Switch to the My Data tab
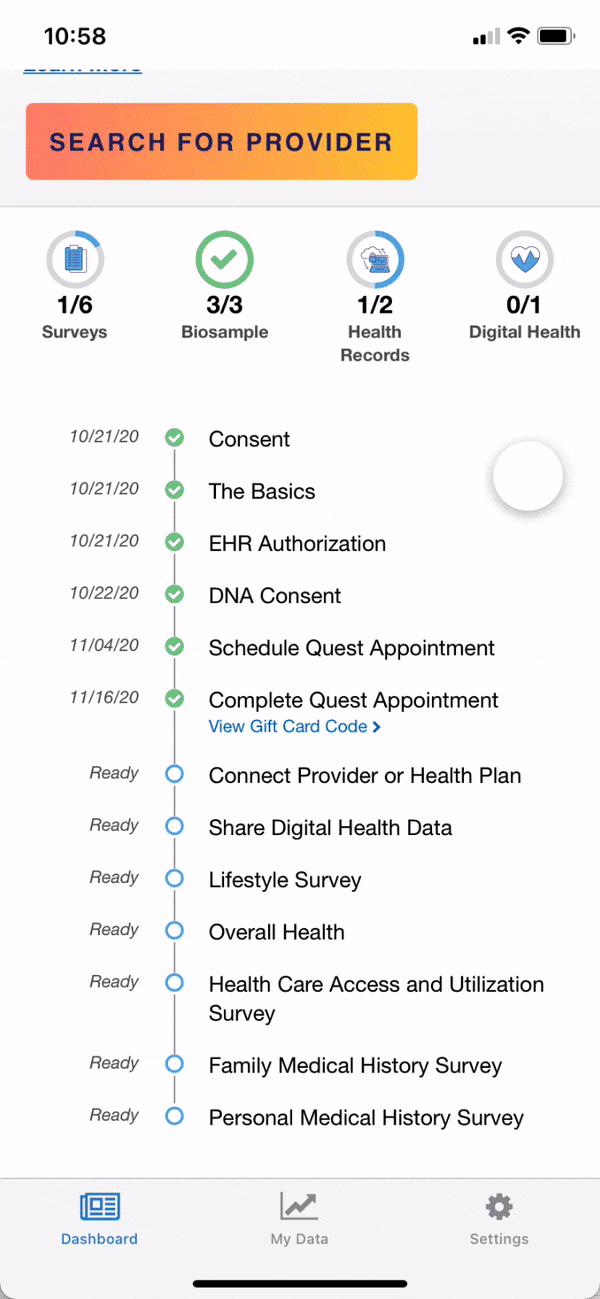 pos(299,1217)
